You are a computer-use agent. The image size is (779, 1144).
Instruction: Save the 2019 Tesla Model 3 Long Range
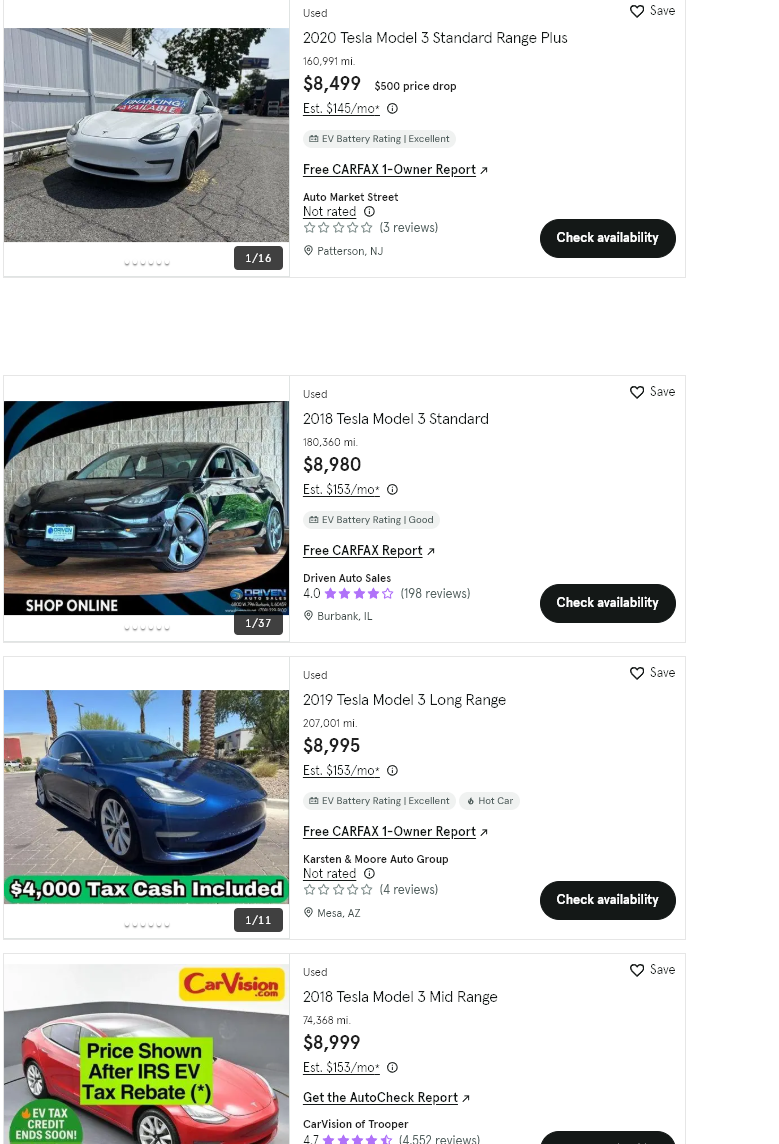[652, 673]
